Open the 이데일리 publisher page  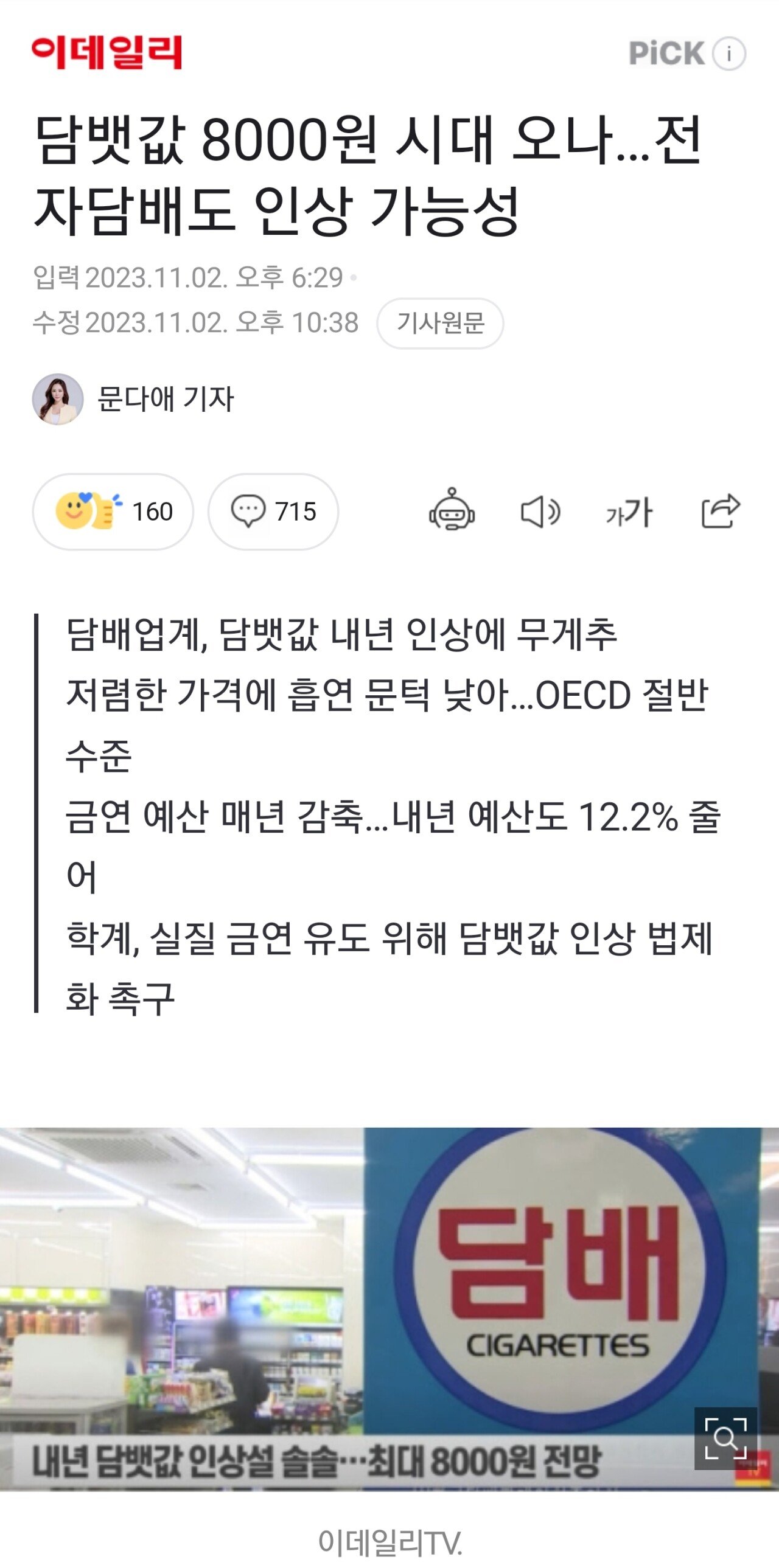pos(107,52)
